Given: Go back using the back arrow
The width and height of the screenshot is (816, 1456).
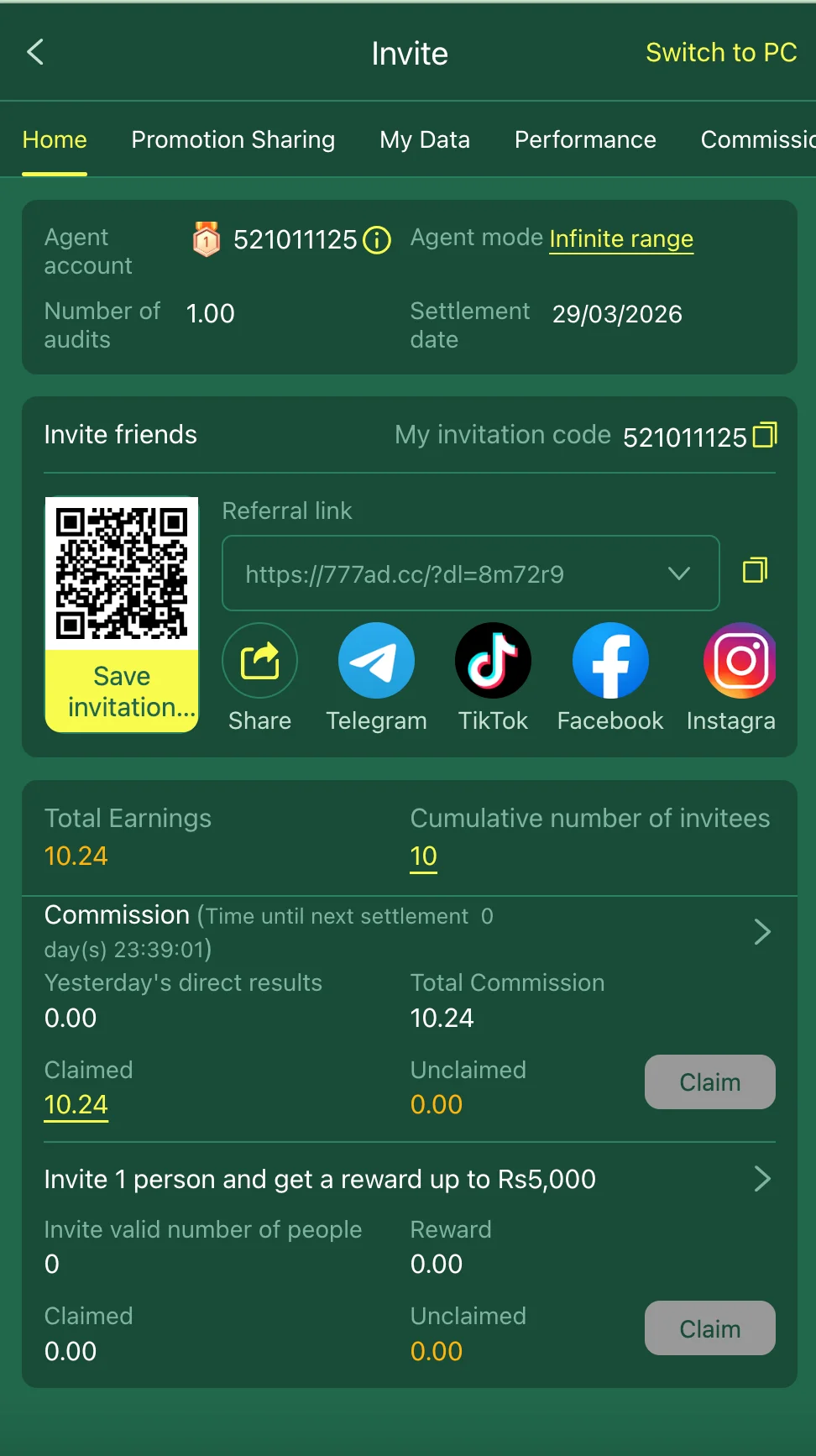Looking at the screenshot, I should click(x=35, y=52).
